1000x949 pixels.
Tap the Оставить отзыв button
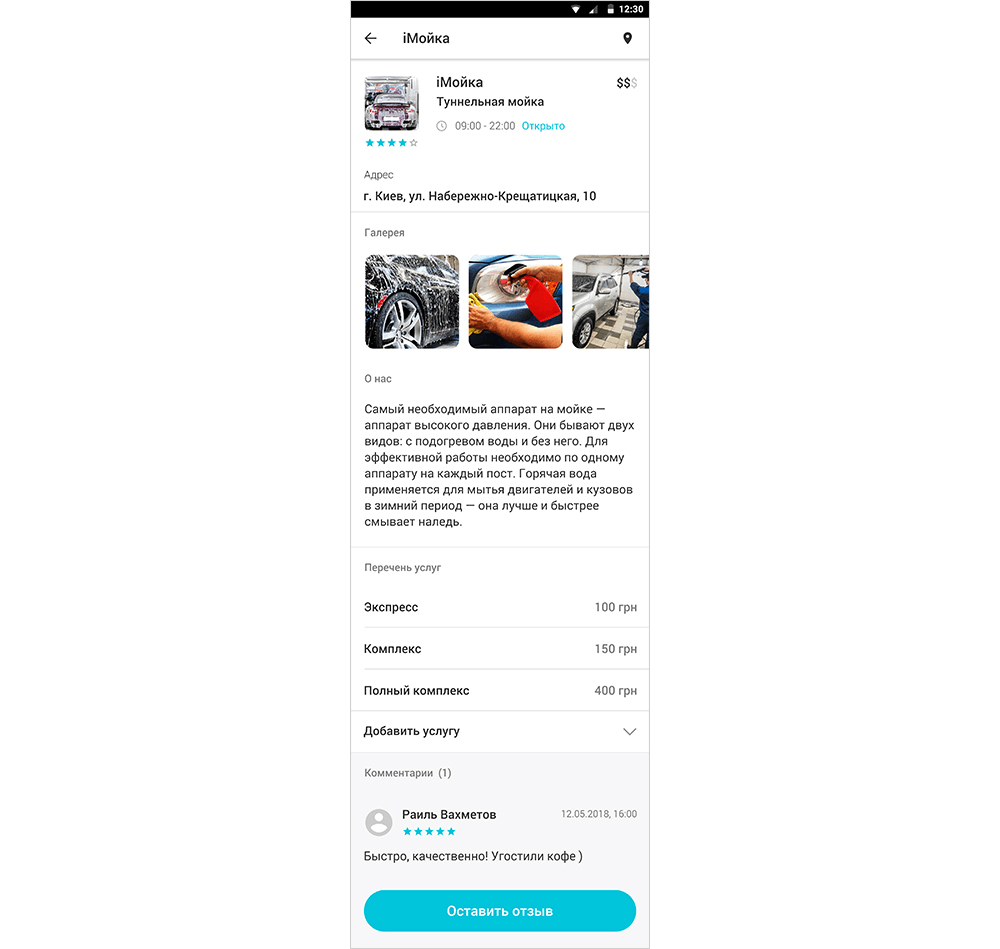click(500, 911)
